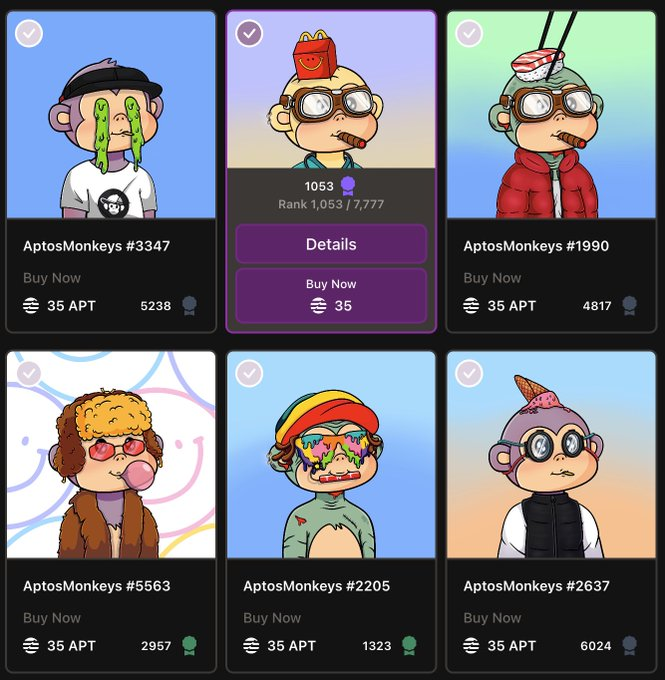Viewport: 665px width, 680px height.
Task: Buy the selected monkey for 35 APT
Action: click(331, 295)
